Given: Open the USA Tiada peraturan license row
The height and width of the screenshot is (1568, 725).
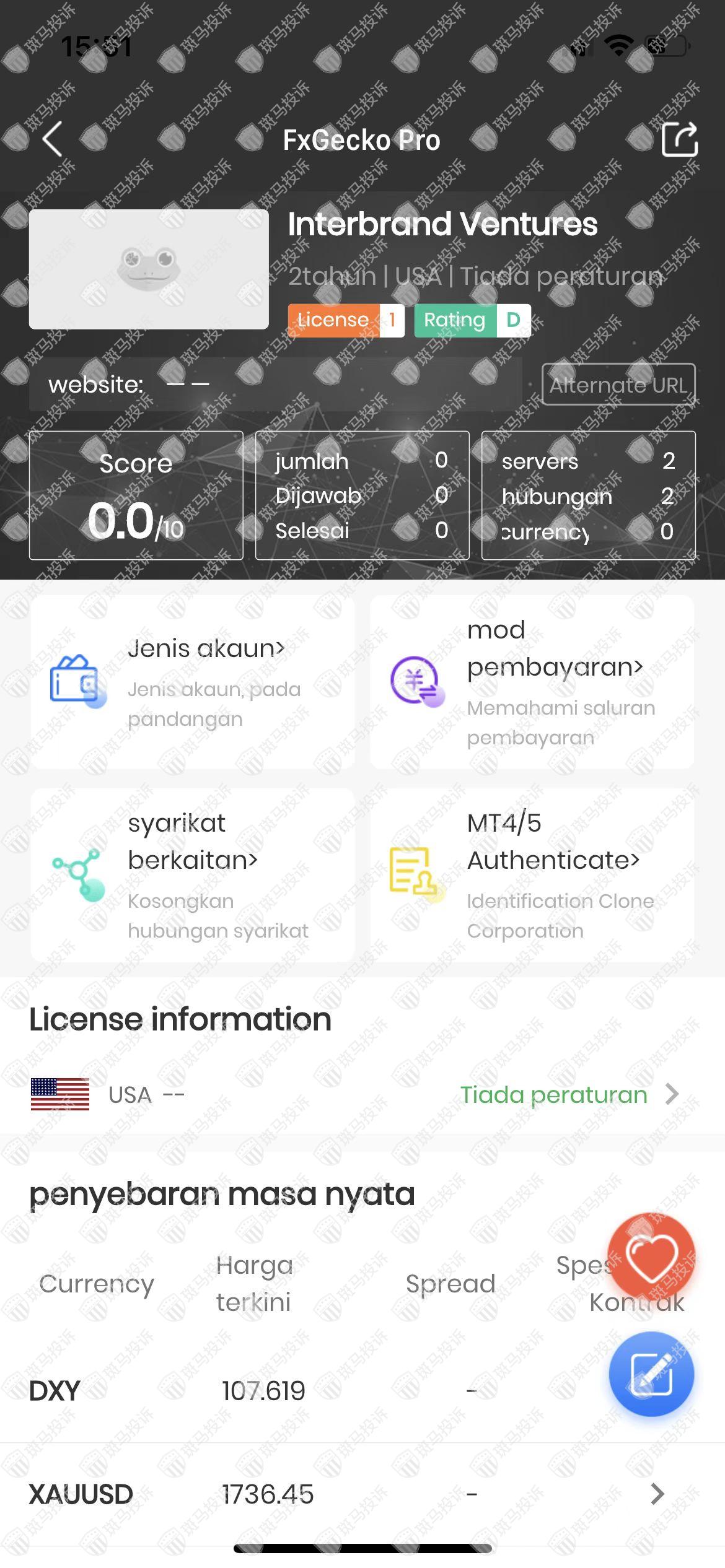Looking at the screenshot, I should (362, 1095).
